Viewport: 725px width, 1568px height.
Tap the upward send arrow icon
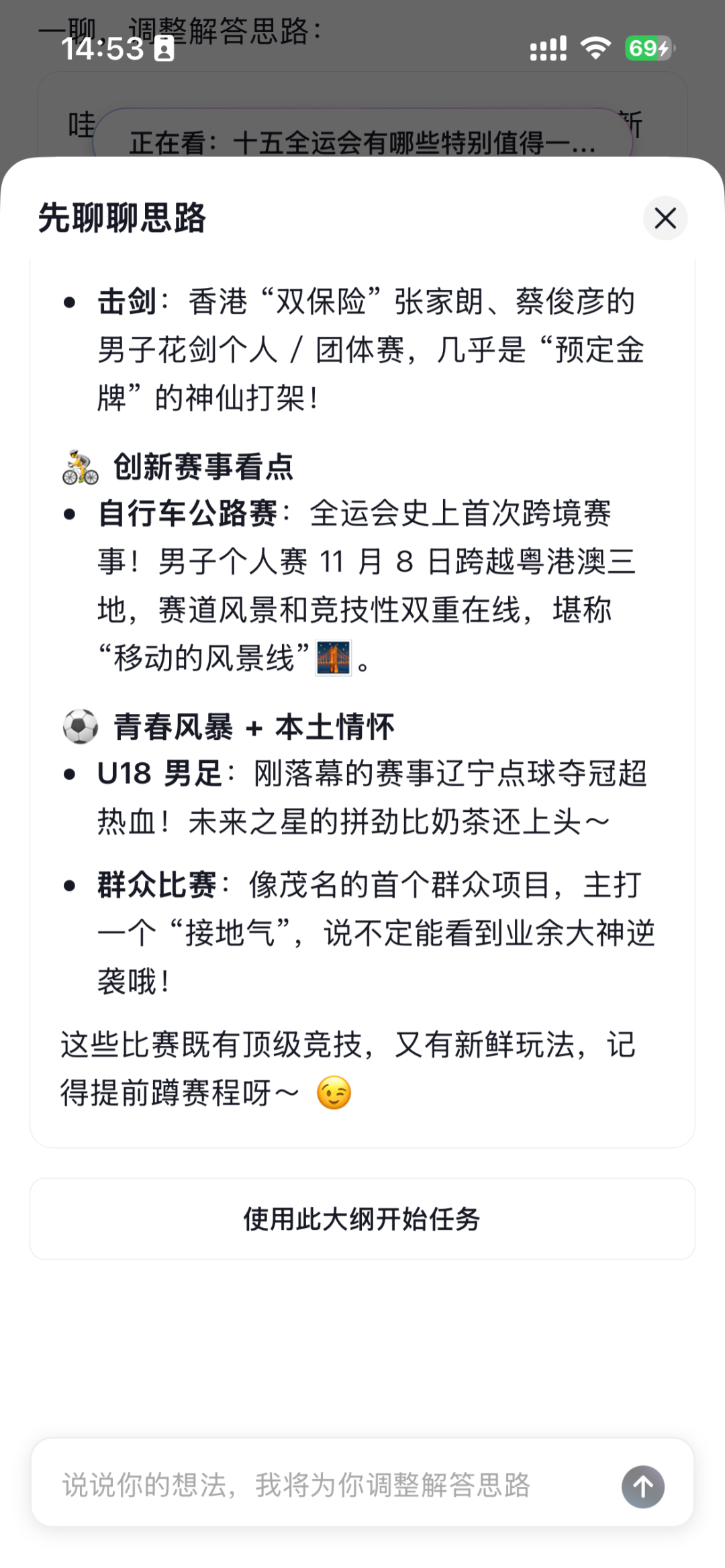coord(642,1485)
